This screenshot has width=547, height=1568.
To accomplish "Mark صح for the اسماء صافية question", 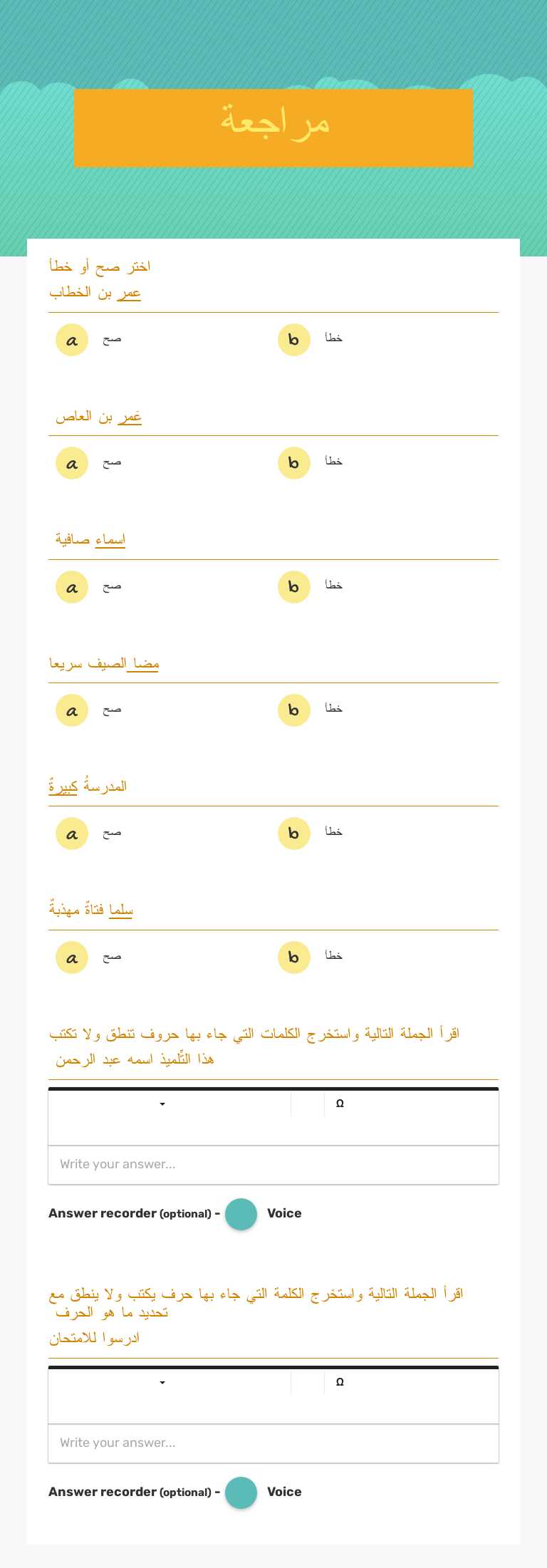I will pos(71,586).
